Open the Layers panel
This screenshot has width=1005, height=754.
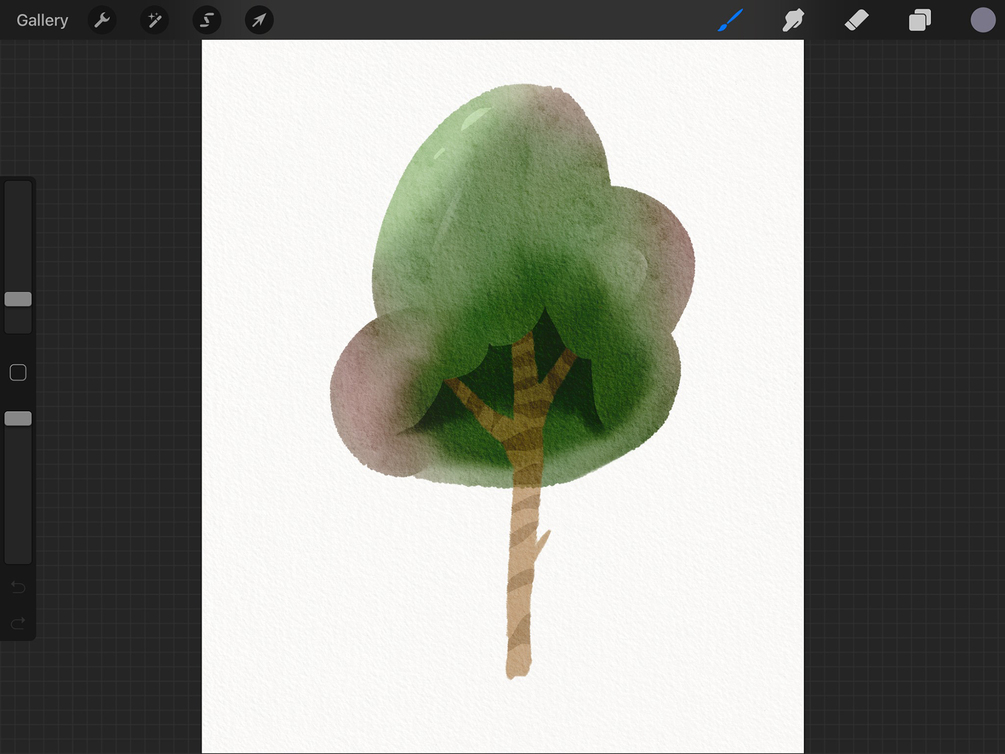coord(919,20)
